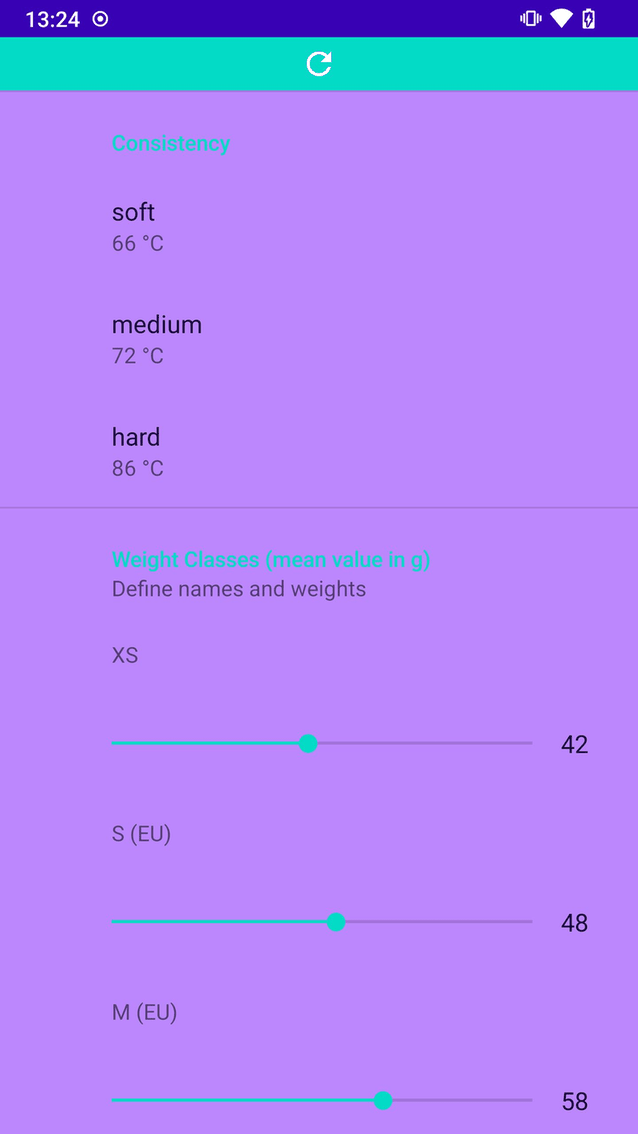Tap the S (EU) weight slider track
638x1134 pixels.
[x=322, y=922]
